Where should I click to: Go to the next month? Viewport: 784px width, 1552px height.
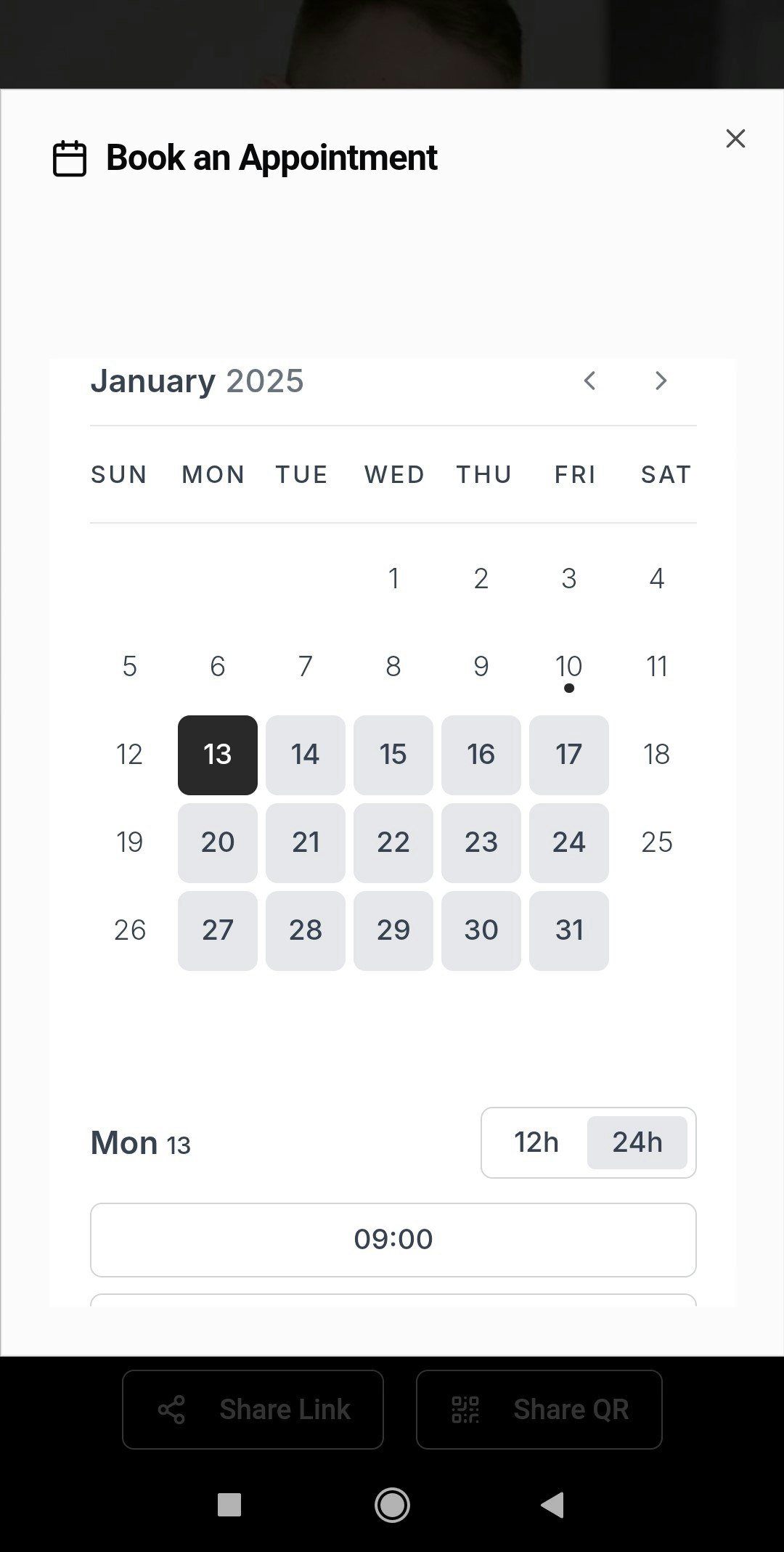coord(661,381)
